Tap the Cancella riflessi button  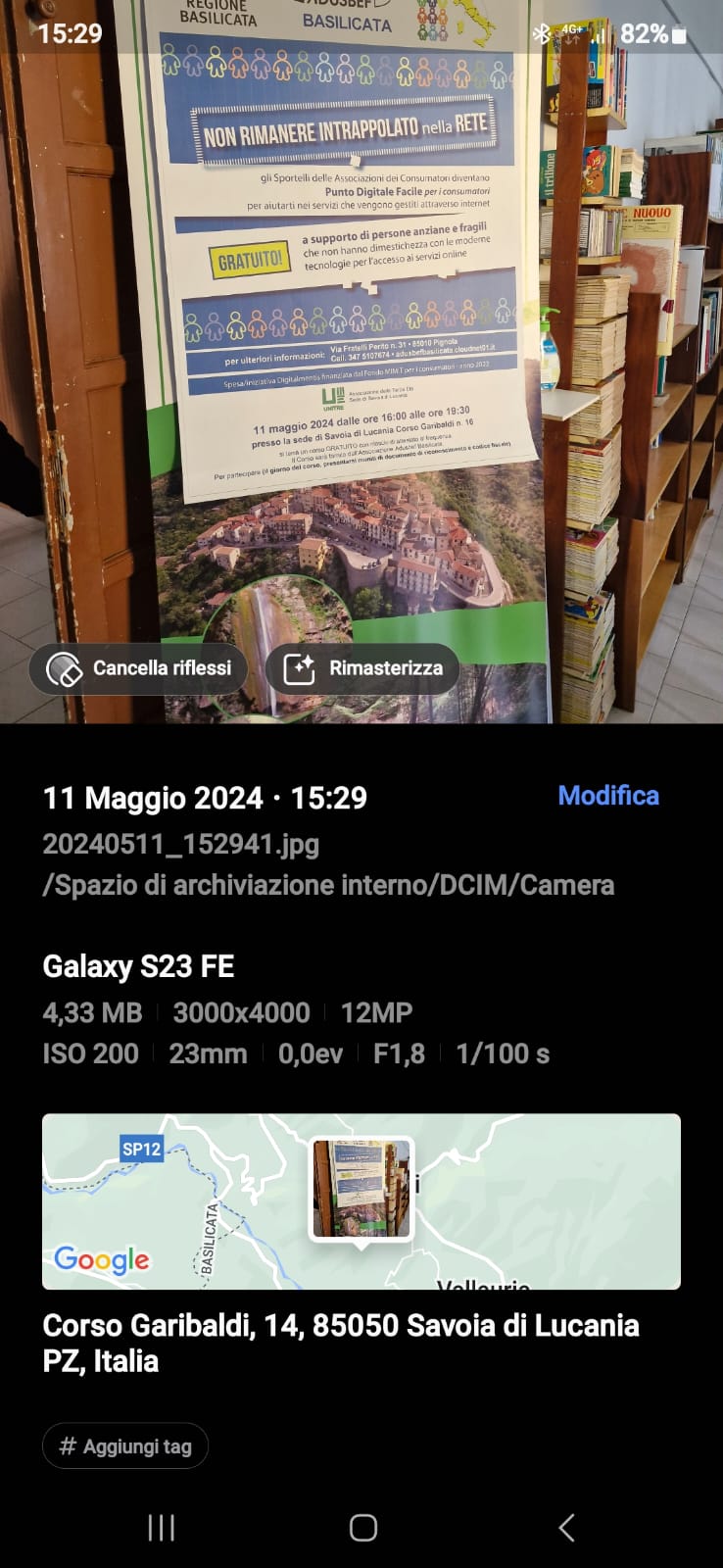tap(138, 668)
